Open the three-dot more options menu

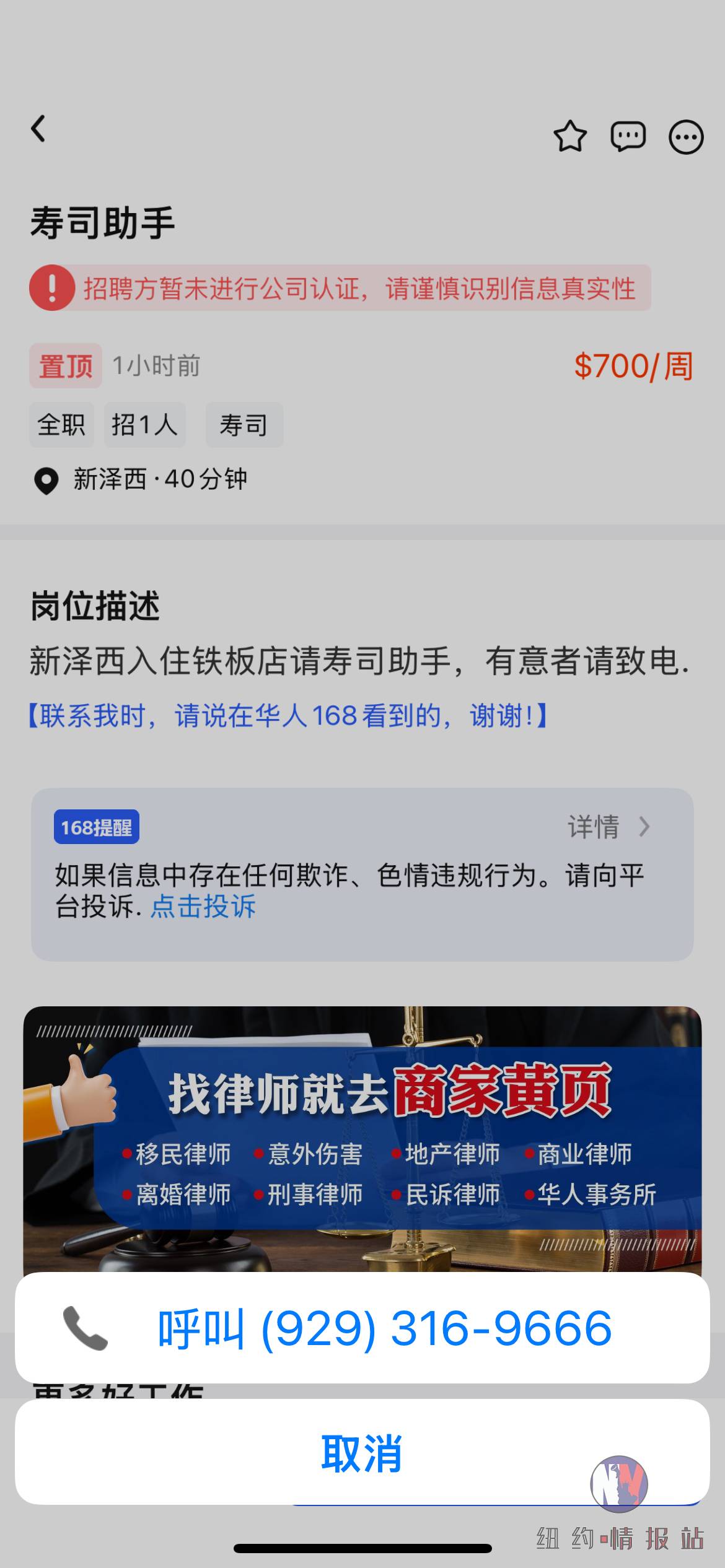(686, 137)
